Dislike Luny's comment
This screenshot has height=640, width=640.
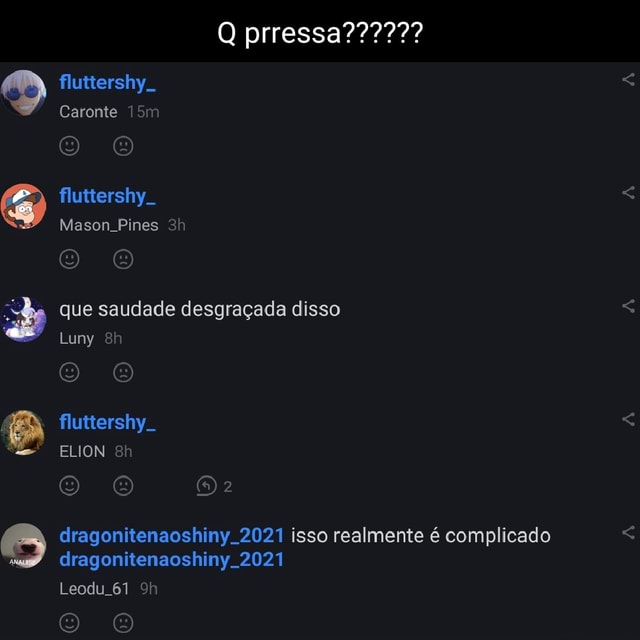[x=122, y=372]
